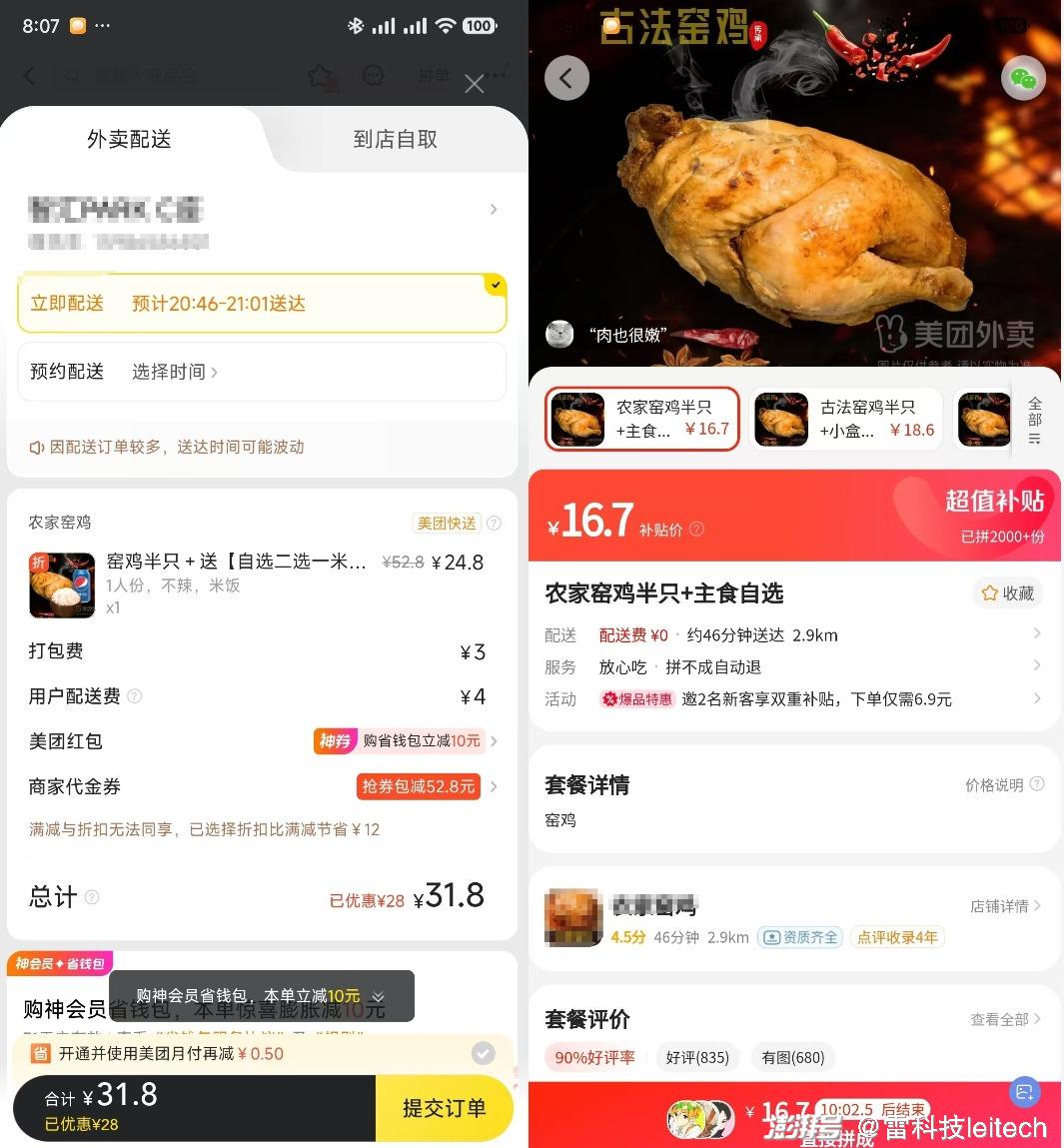This screenshot has height=1148, width=1064.
Task: Share the dish via WeChat icon
Action: tap(1023, 79)
